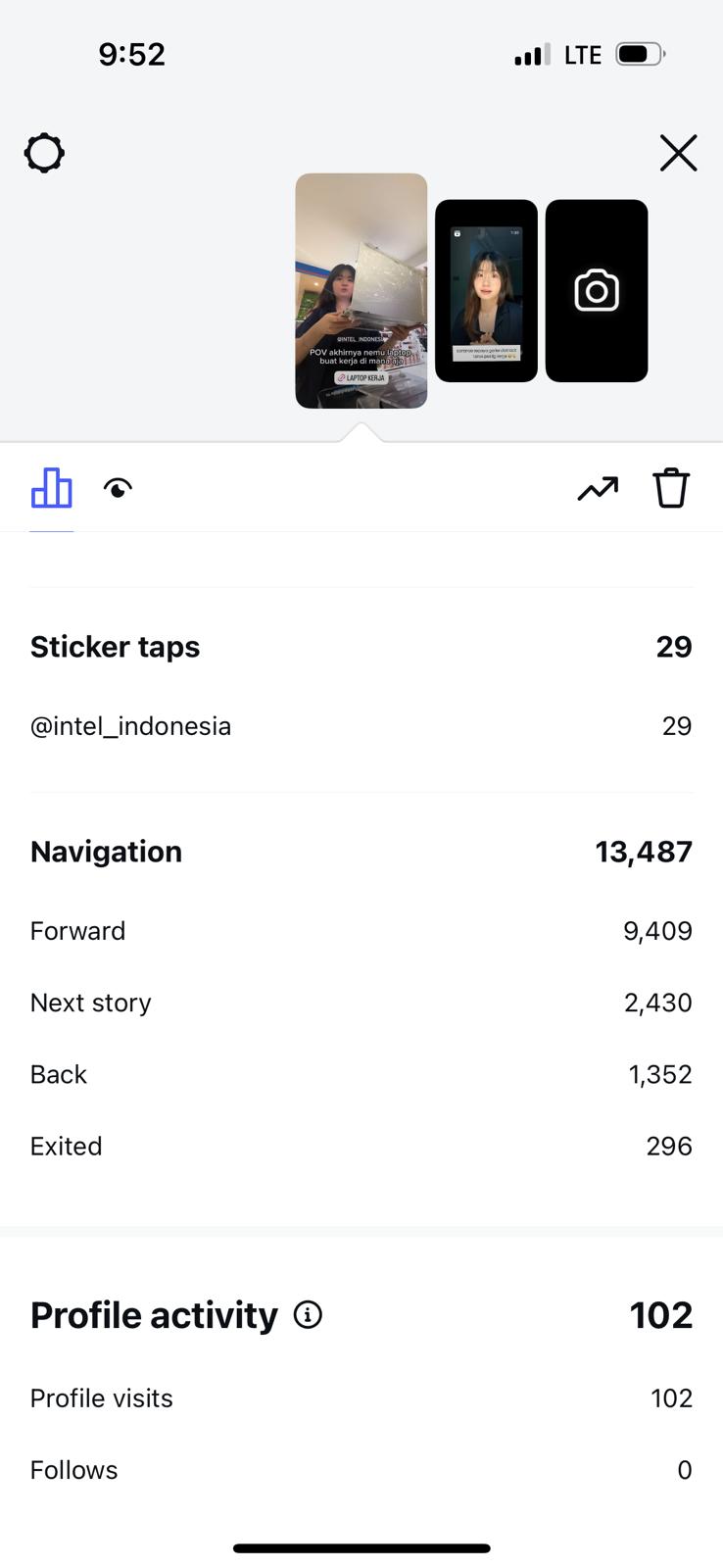Delete this story with trash icon
The width and height of the screenshot is (723, 1568).
click(x=671, y=488)
